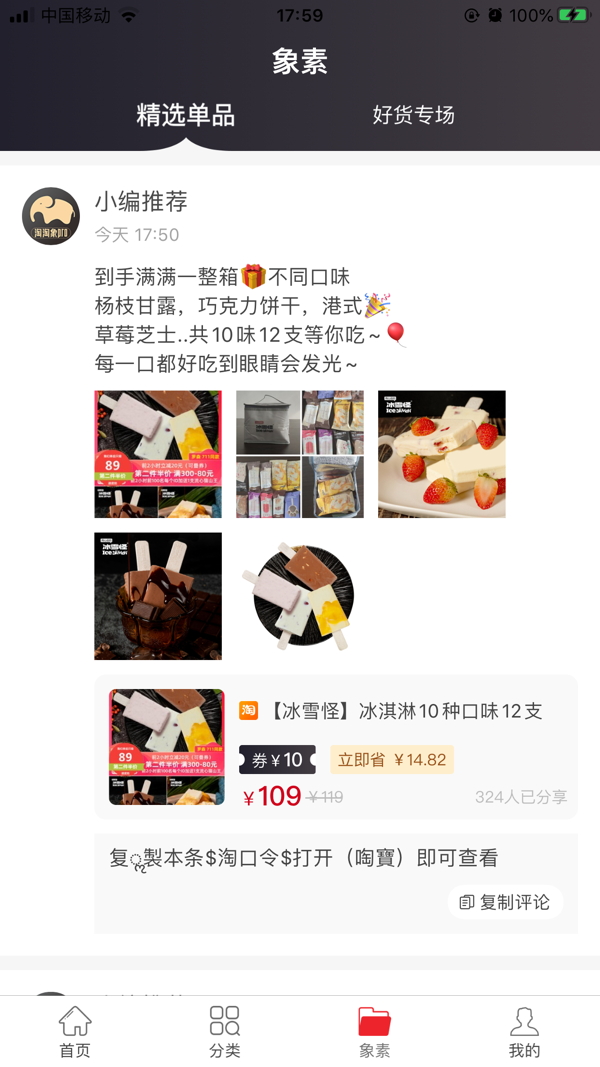Open the 小编推荐 avatar
The image size is (600, 1067).
[51, 216]
